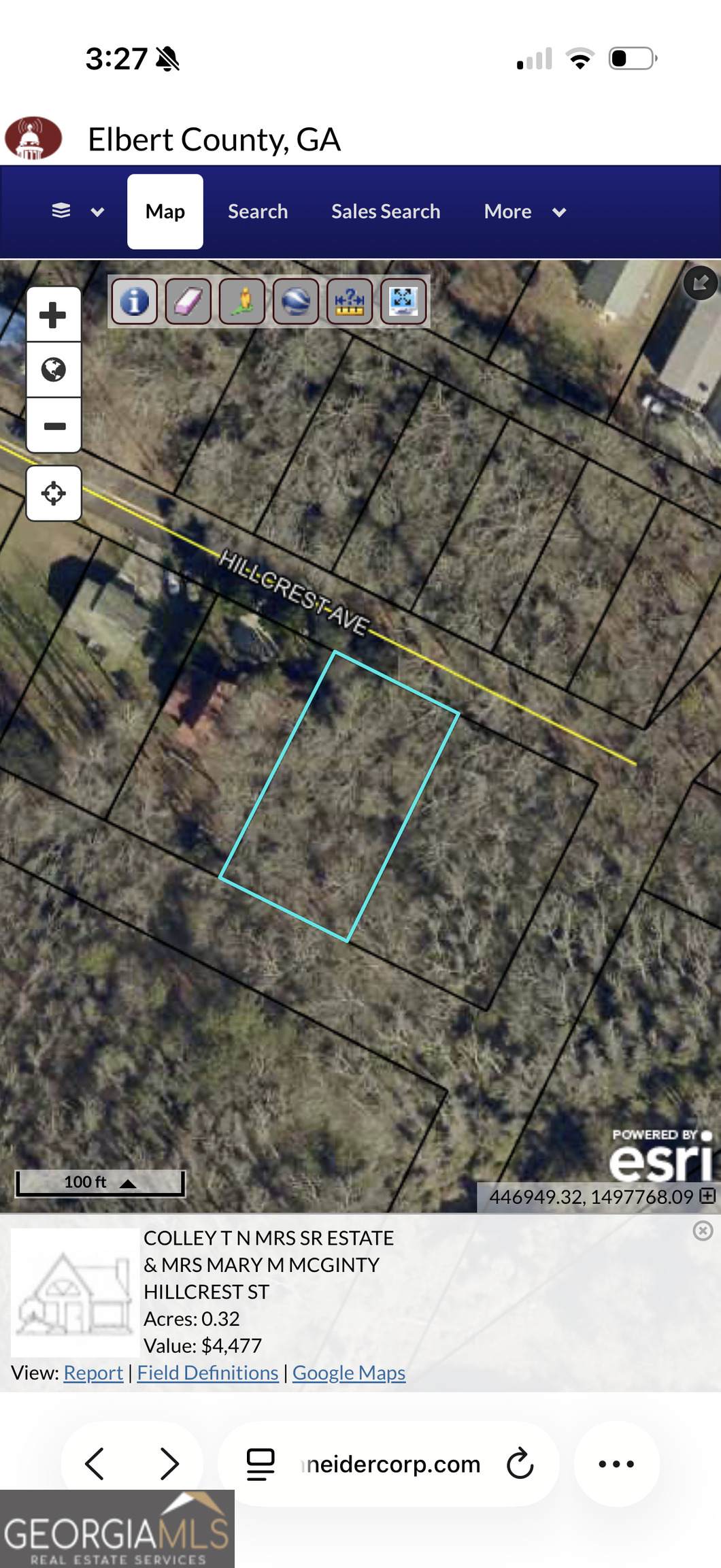Open the map layers dropdown
The width and height of the screenshot is (721, 1568).
click(x=78, y=212)
